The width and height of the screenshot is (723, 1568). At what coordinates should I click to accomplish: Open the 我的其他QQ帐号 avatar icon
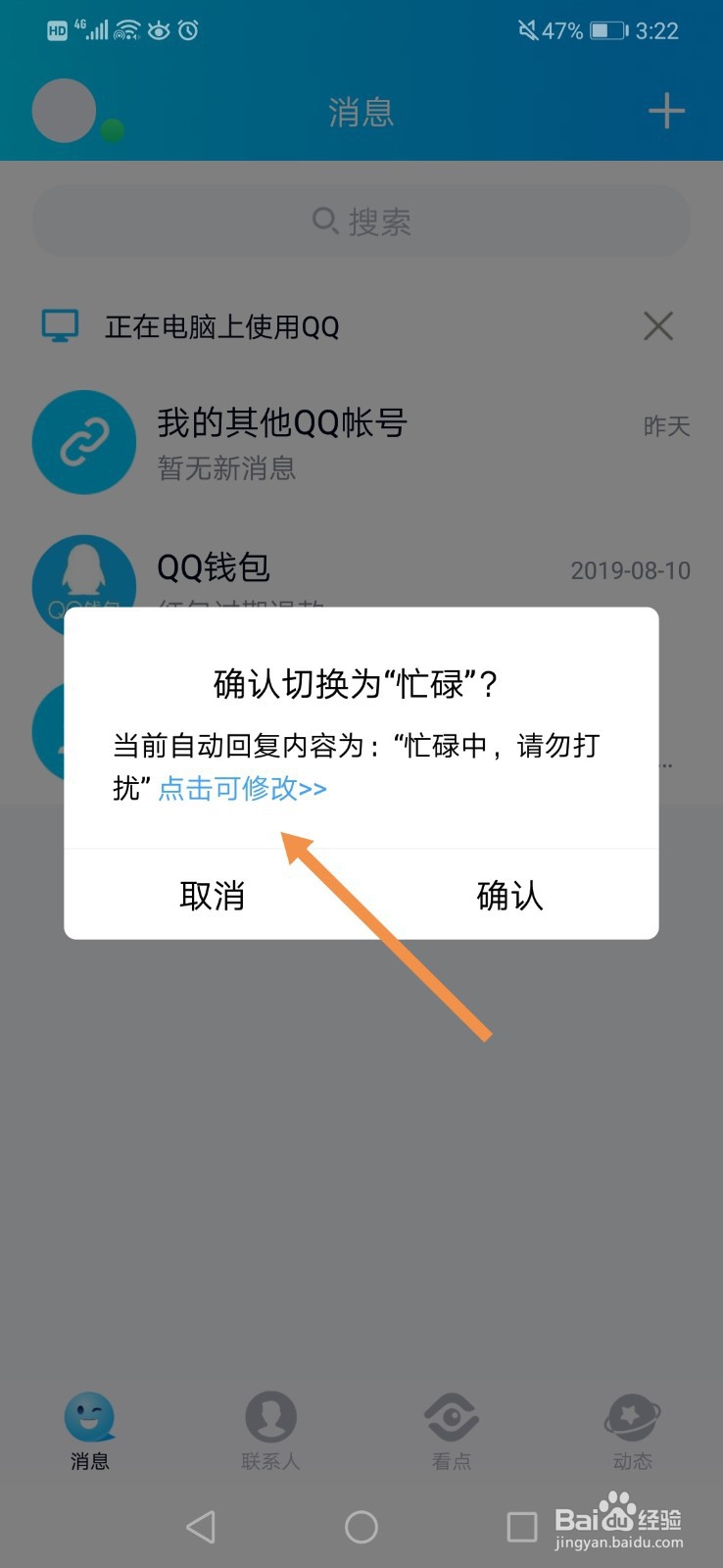point(84,442)
